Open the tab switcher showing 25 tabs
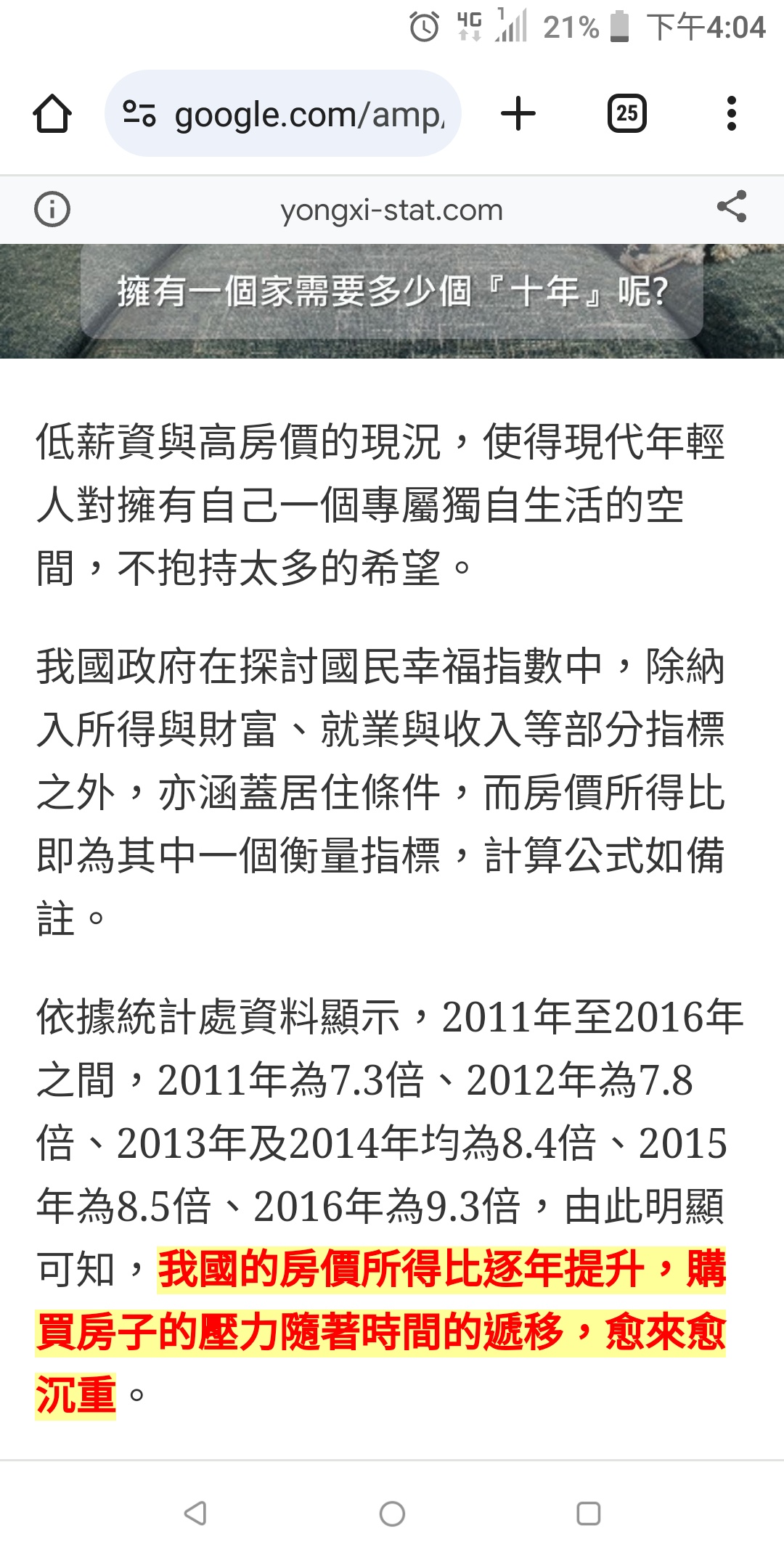The height and width of the screenshot is (1568, 784). 626,114
